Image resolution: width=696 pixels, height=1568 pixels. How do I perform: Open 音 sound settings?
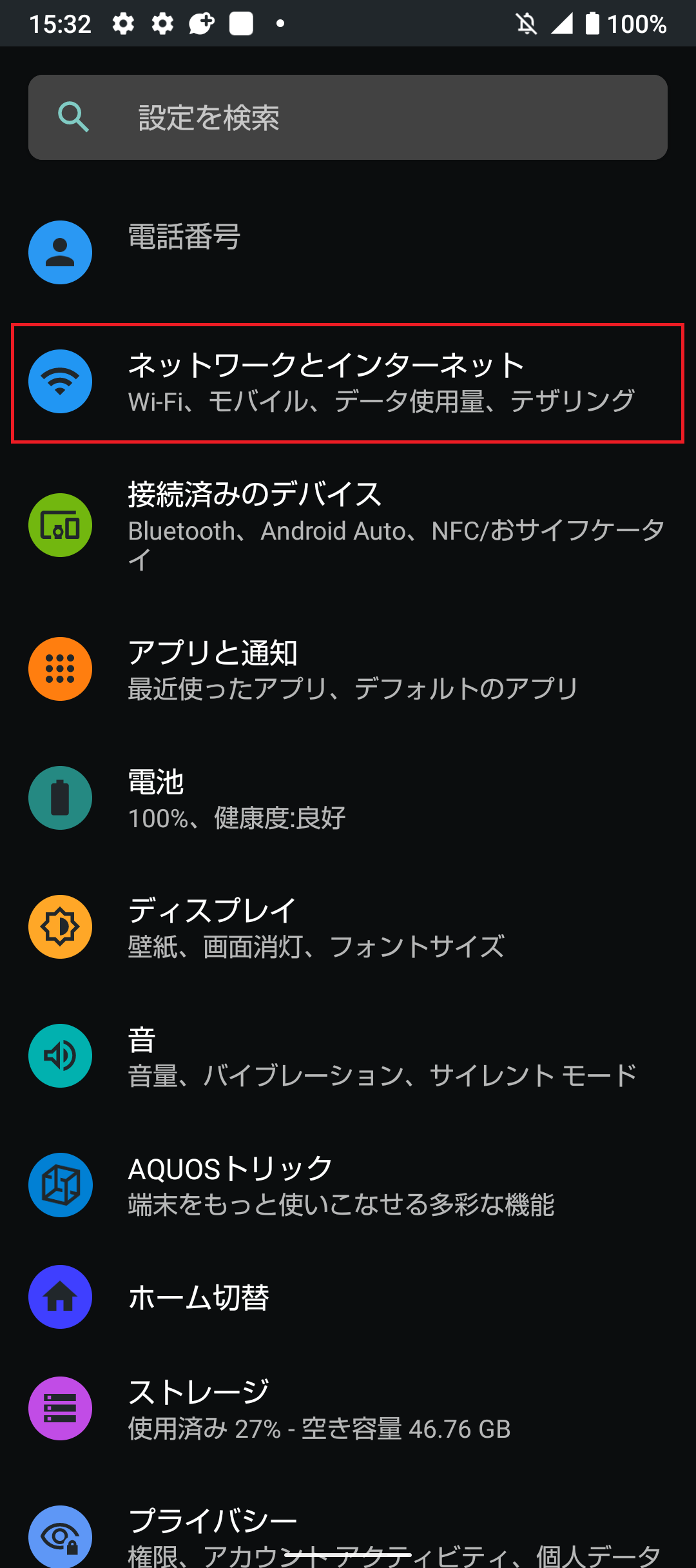coord(348,1056)
